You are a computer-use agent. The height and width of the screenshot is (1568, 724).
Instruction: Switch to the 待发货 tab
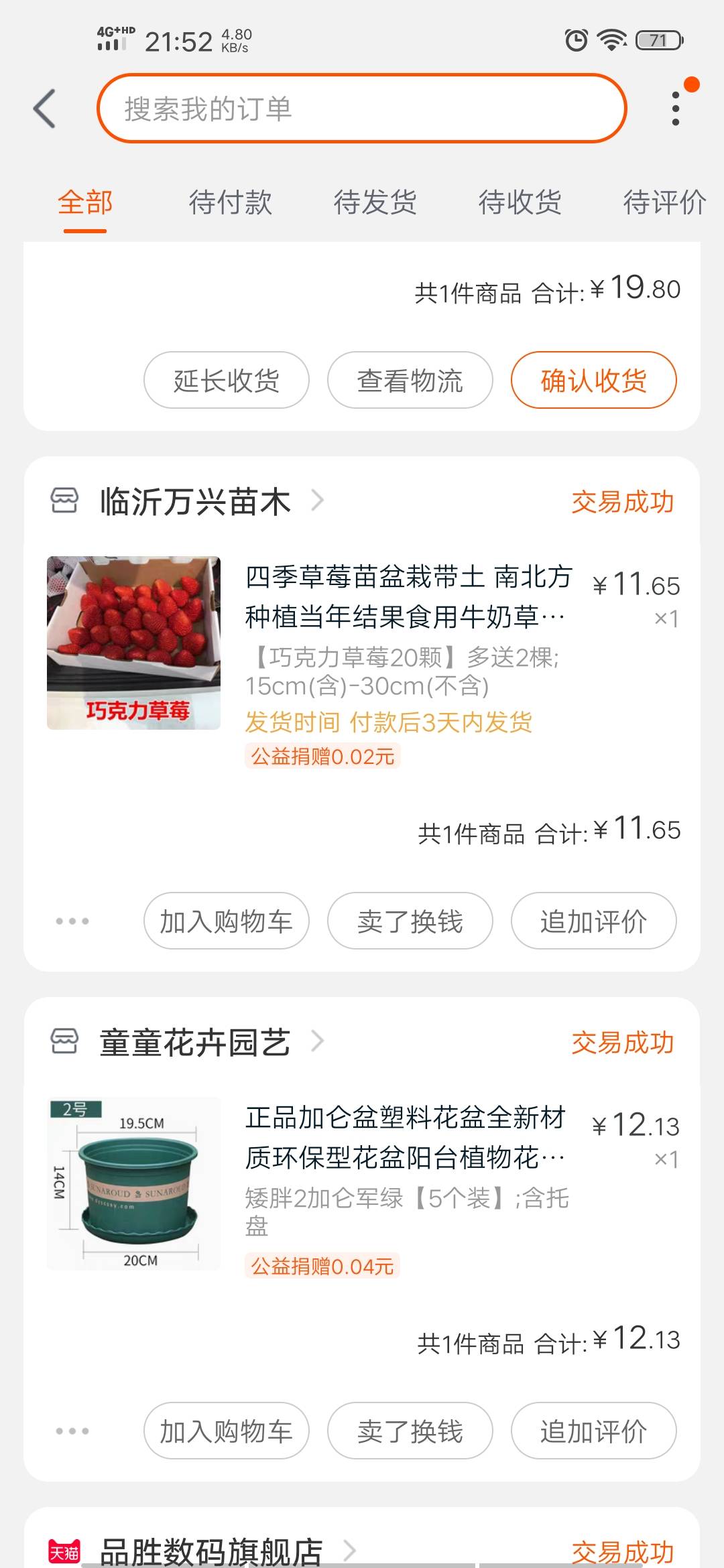[x=375, y=202]
